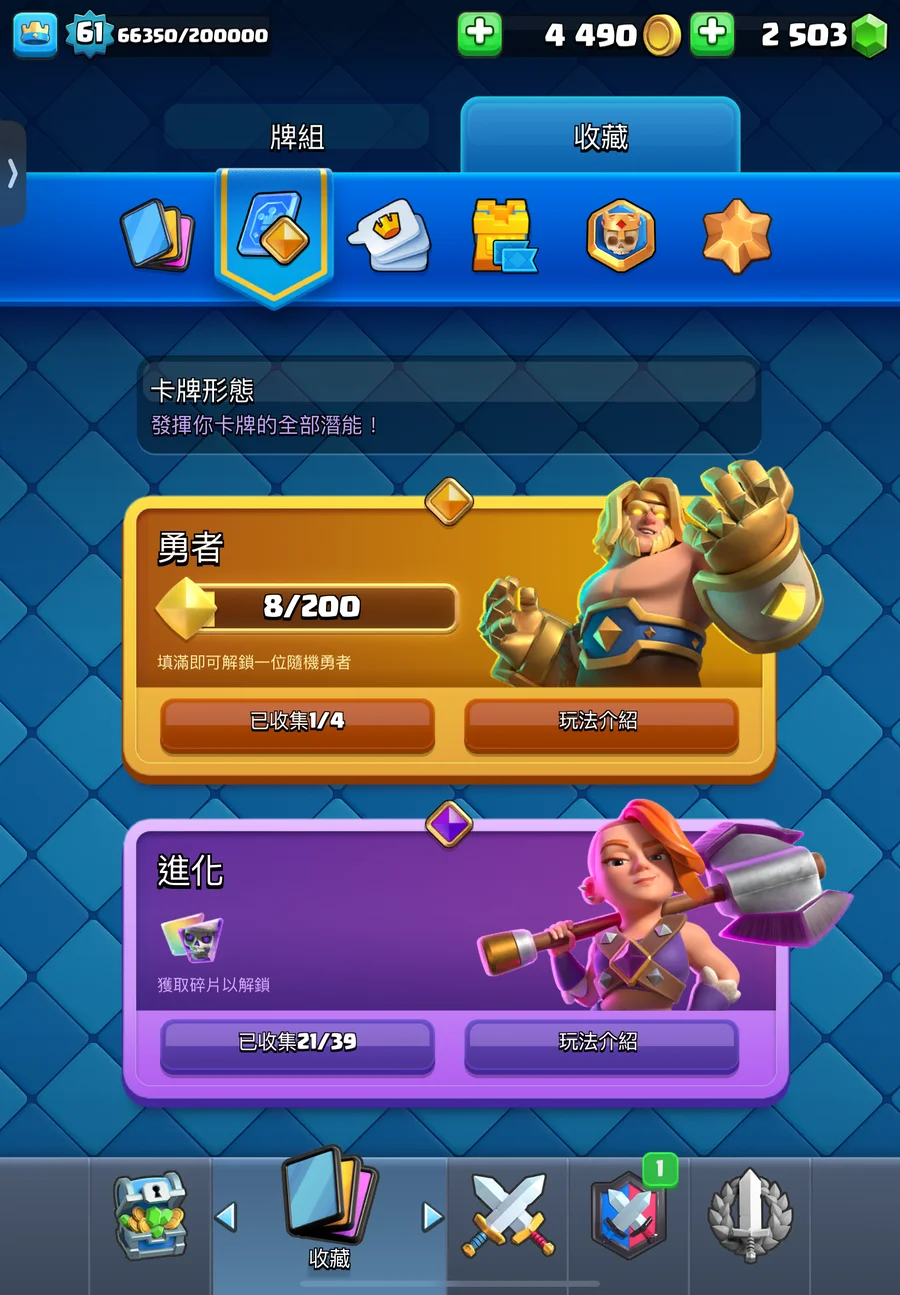
Task: Open 玩法介紹 for 進化
Action: click(600, 1042)
